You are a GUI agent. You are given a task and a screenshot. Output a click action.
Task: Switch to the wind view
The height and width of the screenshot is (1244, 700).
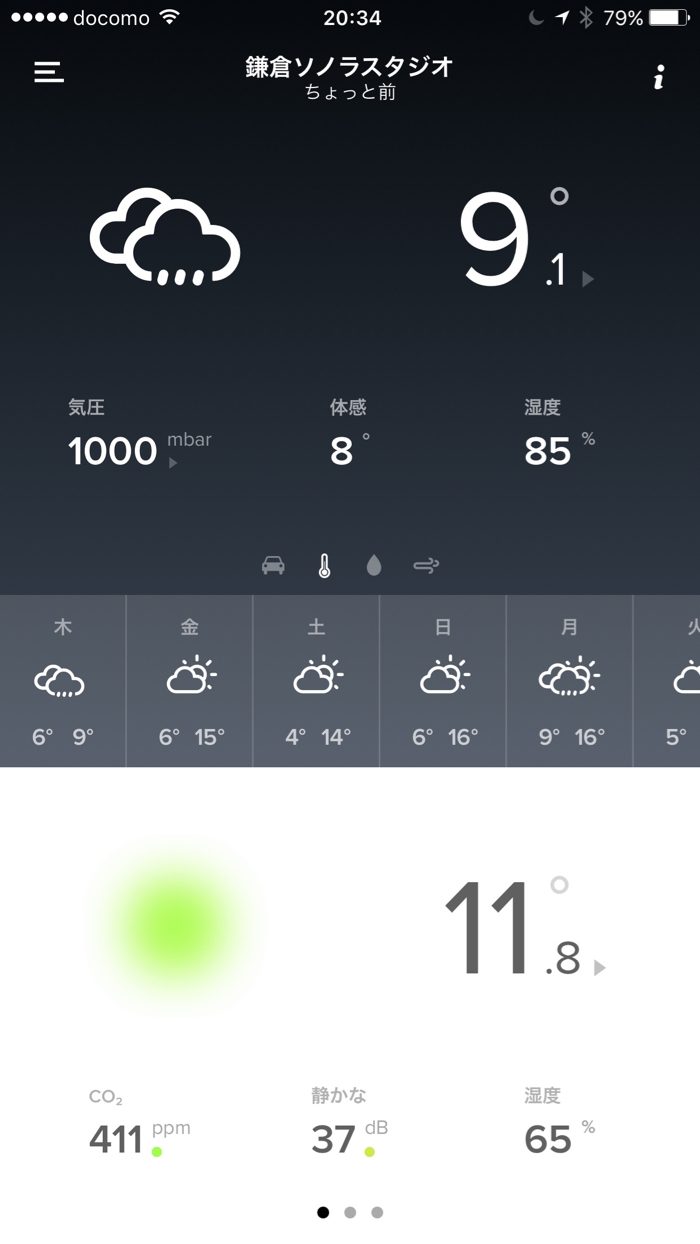click(426, 566)
